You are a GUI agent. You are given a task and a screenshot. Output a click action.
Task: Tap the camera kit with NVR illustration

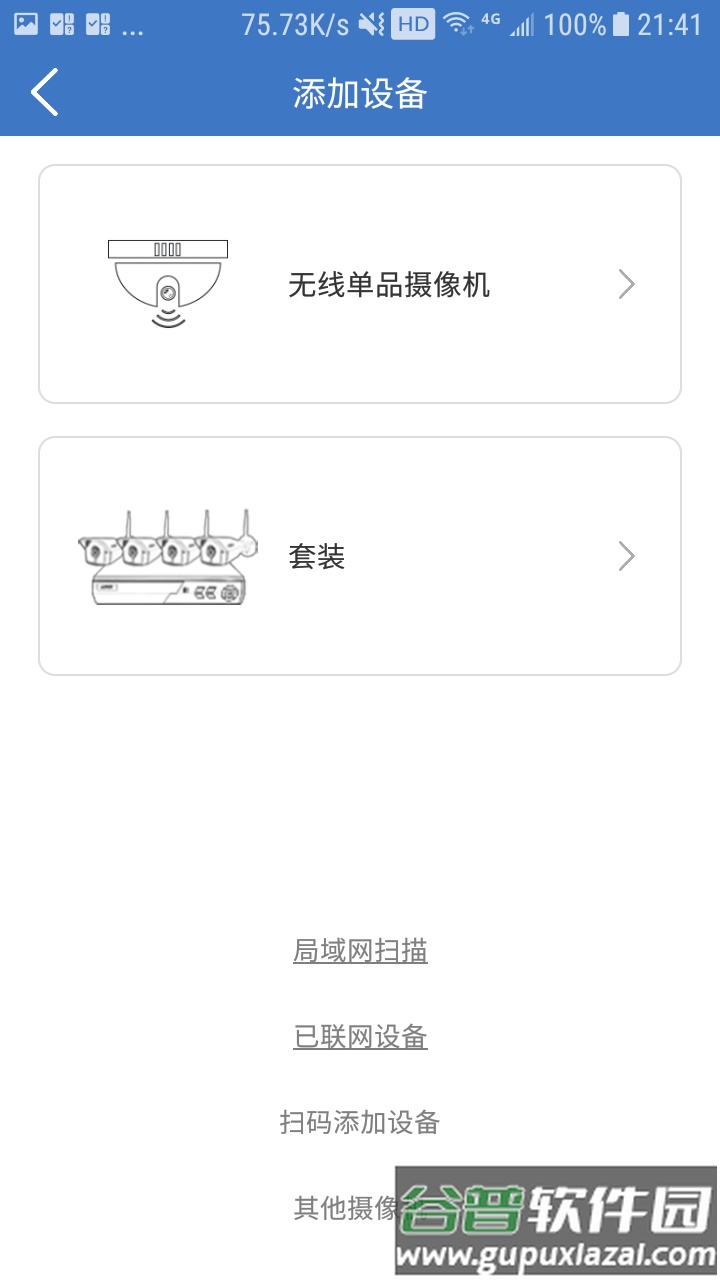tap(165, 556)
